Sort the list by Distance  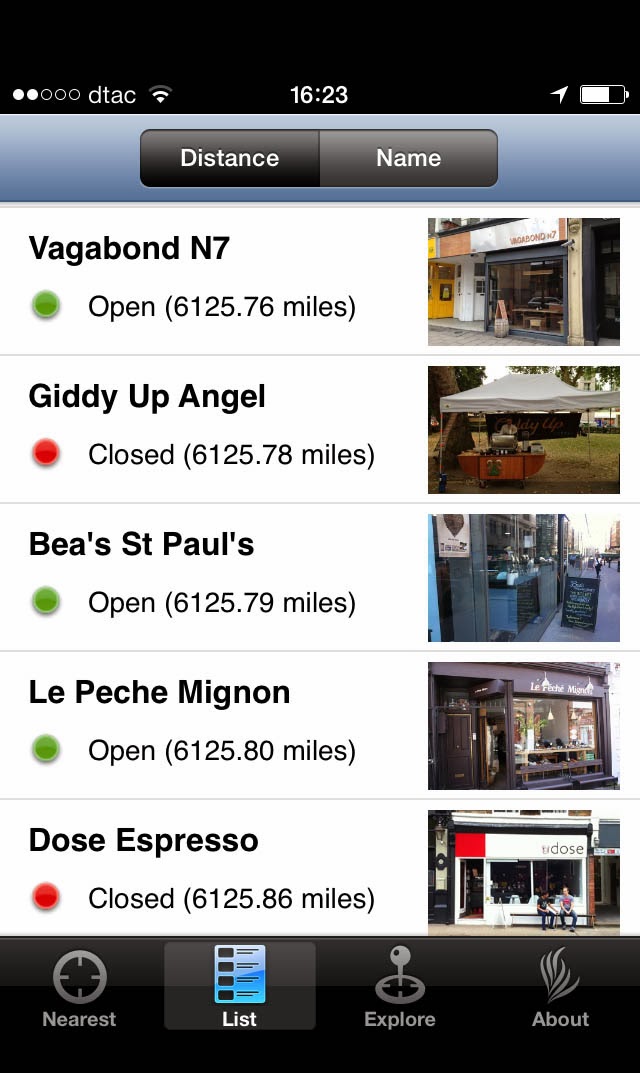point(230,158)
